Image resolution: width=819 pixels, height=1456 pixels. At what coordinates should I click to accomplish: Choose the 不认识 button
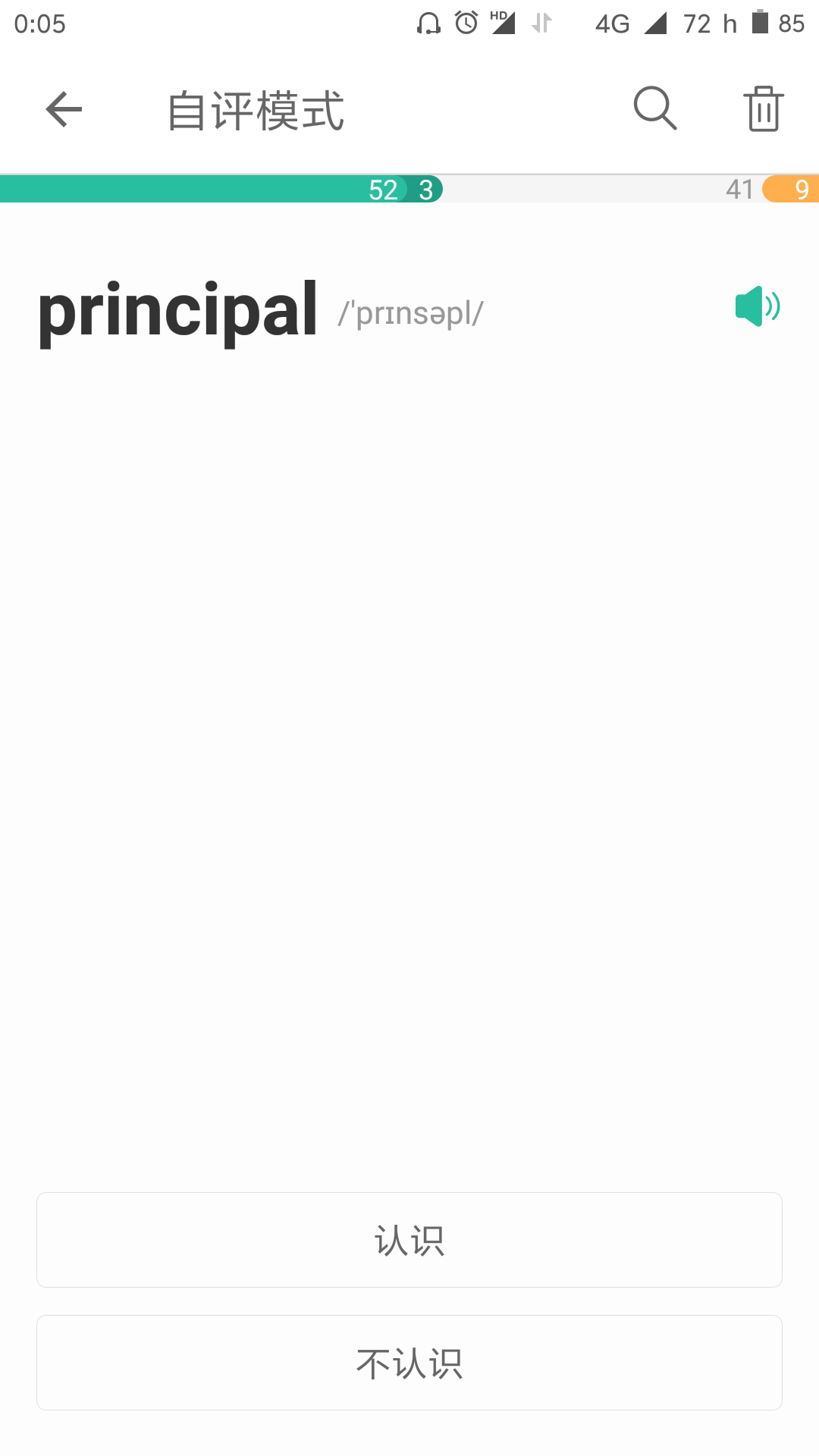click(x=409, y=1363)
